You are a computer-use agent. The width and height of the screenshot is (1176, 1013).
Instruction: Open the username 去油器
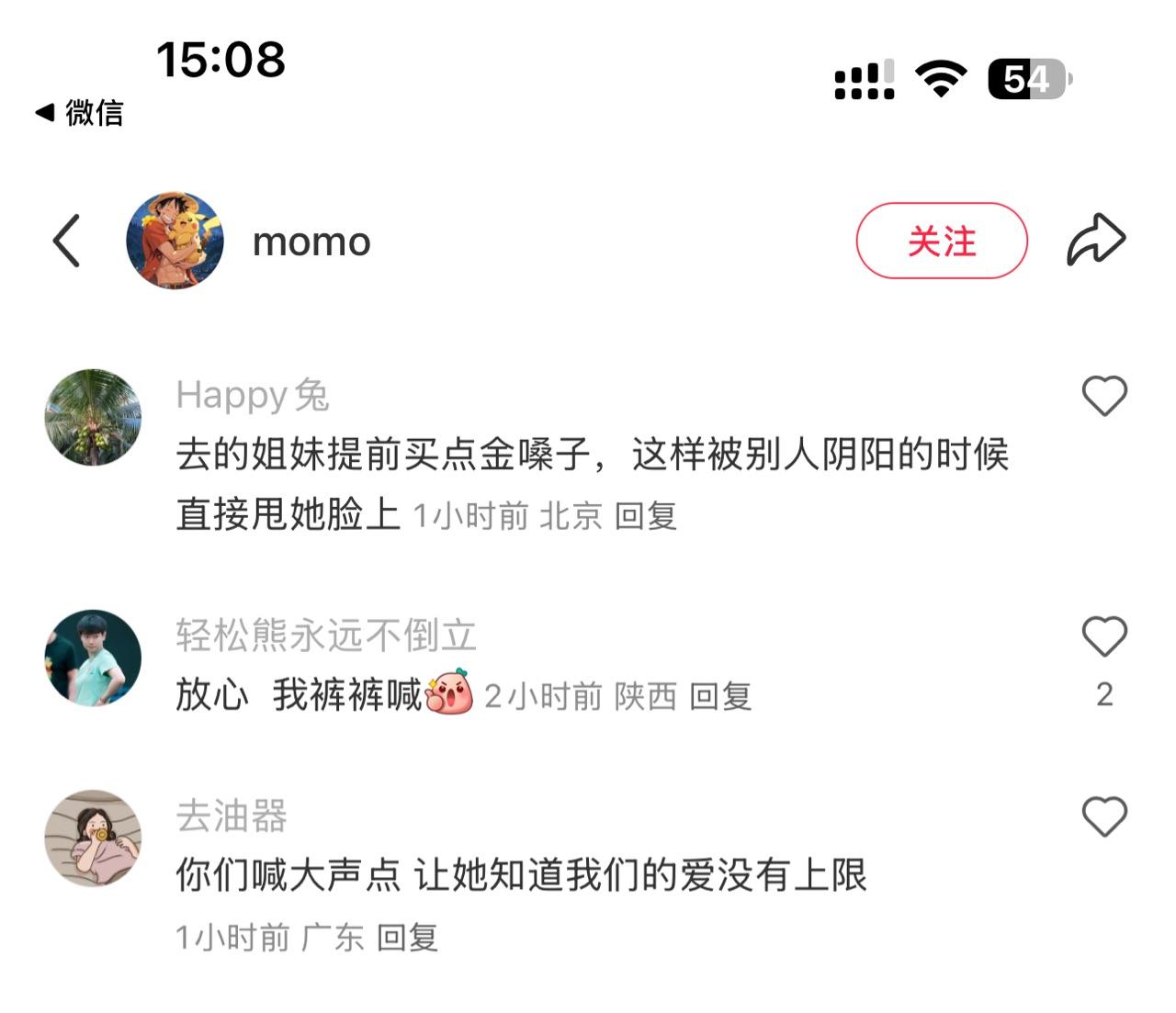click(x=232, y=816)
